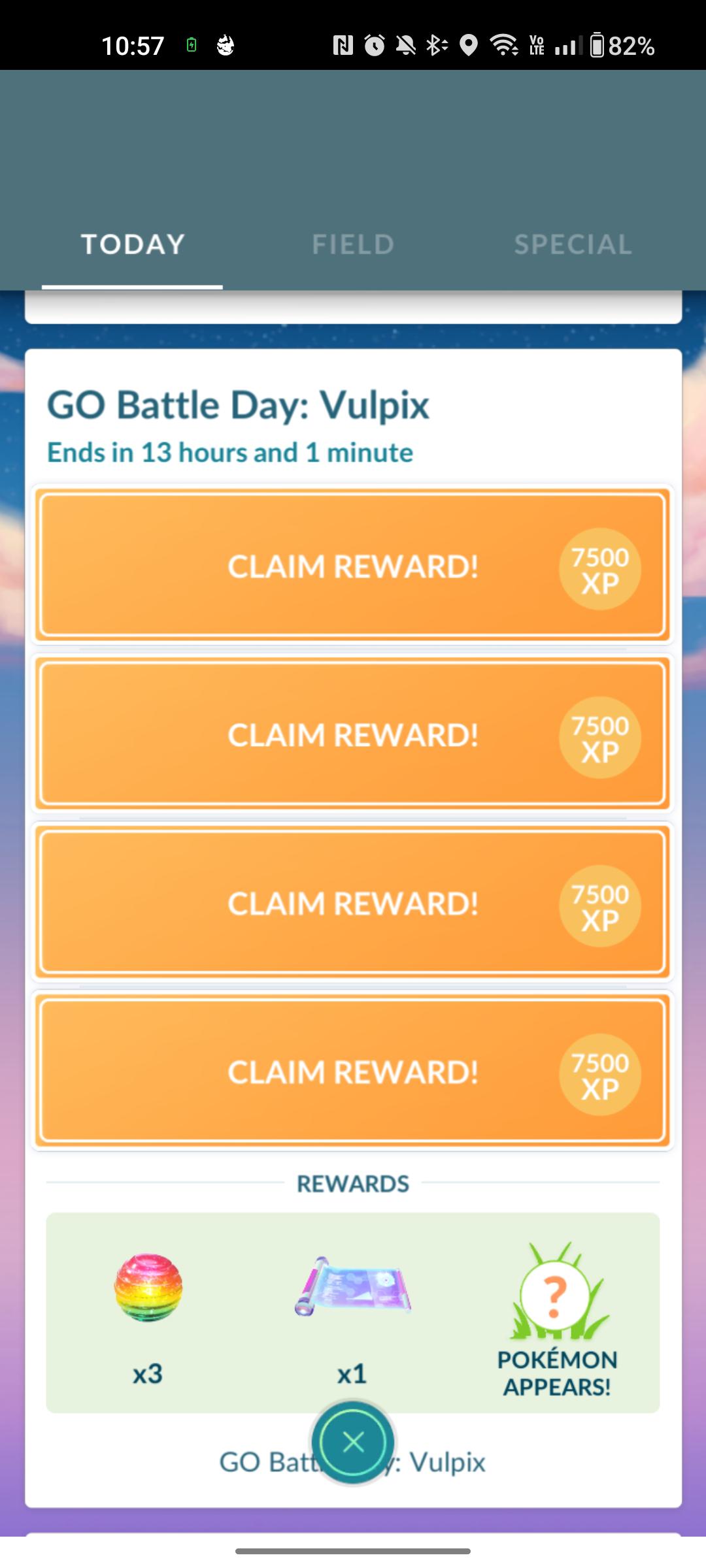Close the research screen with X button

353,1442
